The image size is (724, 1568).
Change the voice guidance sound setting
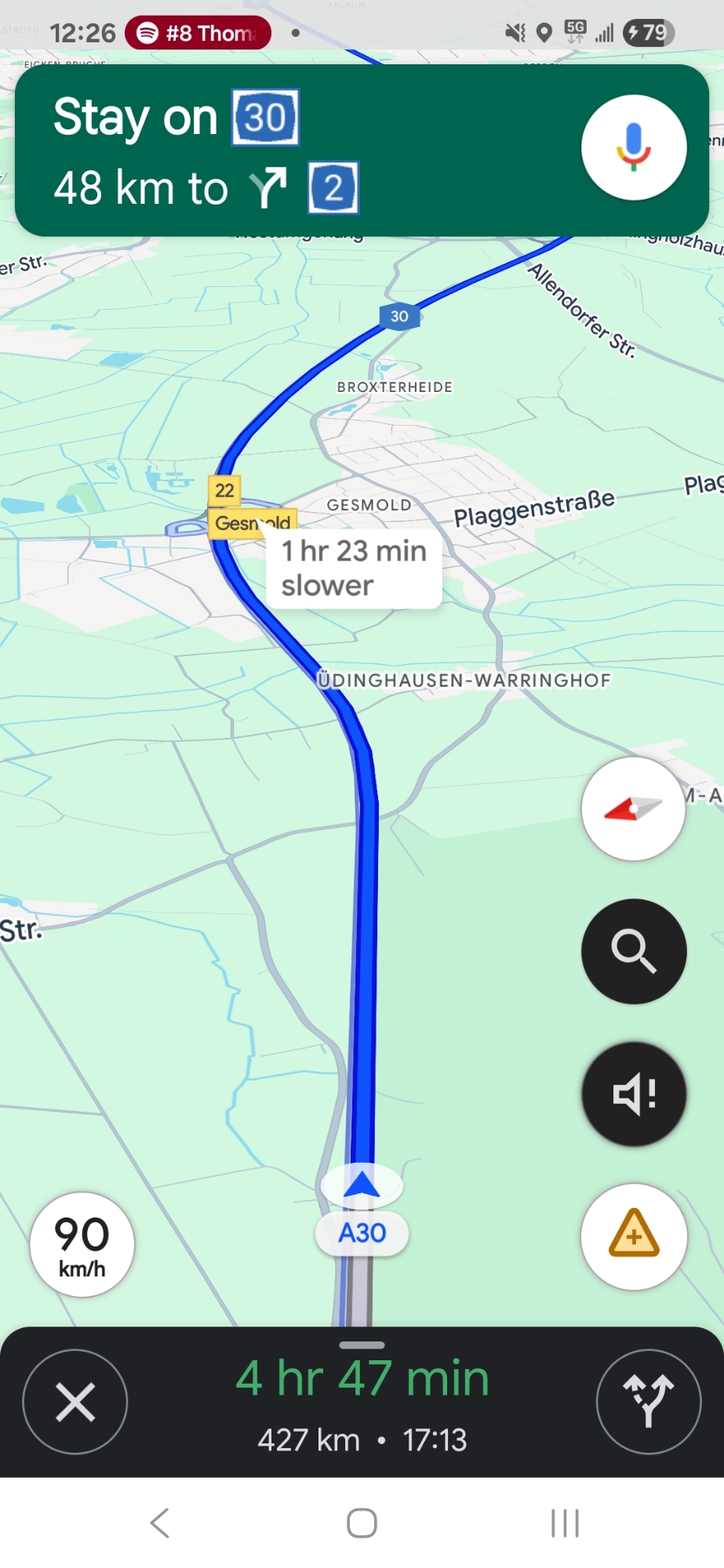(x=633, y=1094)
